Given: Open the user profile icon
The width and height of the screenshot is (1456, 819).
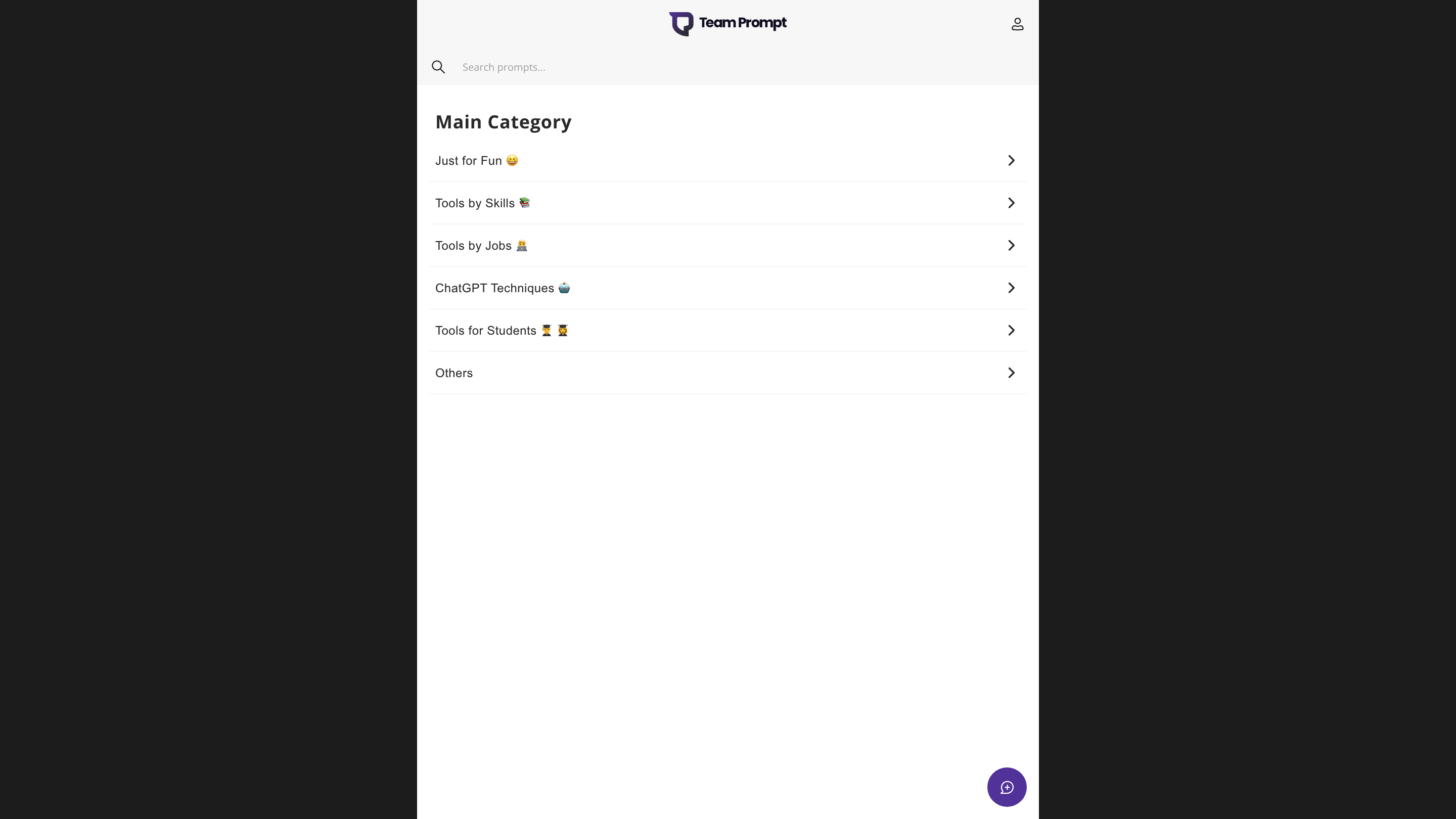Looking at the screenshot, I should click(x=1017, y=24).
